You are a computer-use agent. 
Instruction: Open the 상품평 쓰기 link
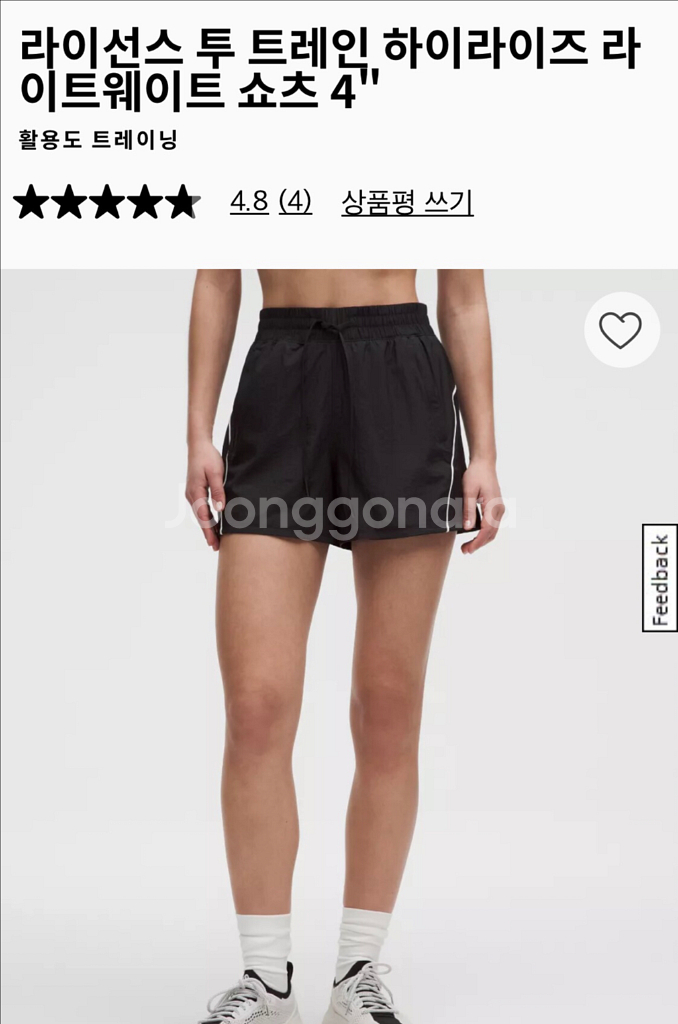(x=407, y=202)
